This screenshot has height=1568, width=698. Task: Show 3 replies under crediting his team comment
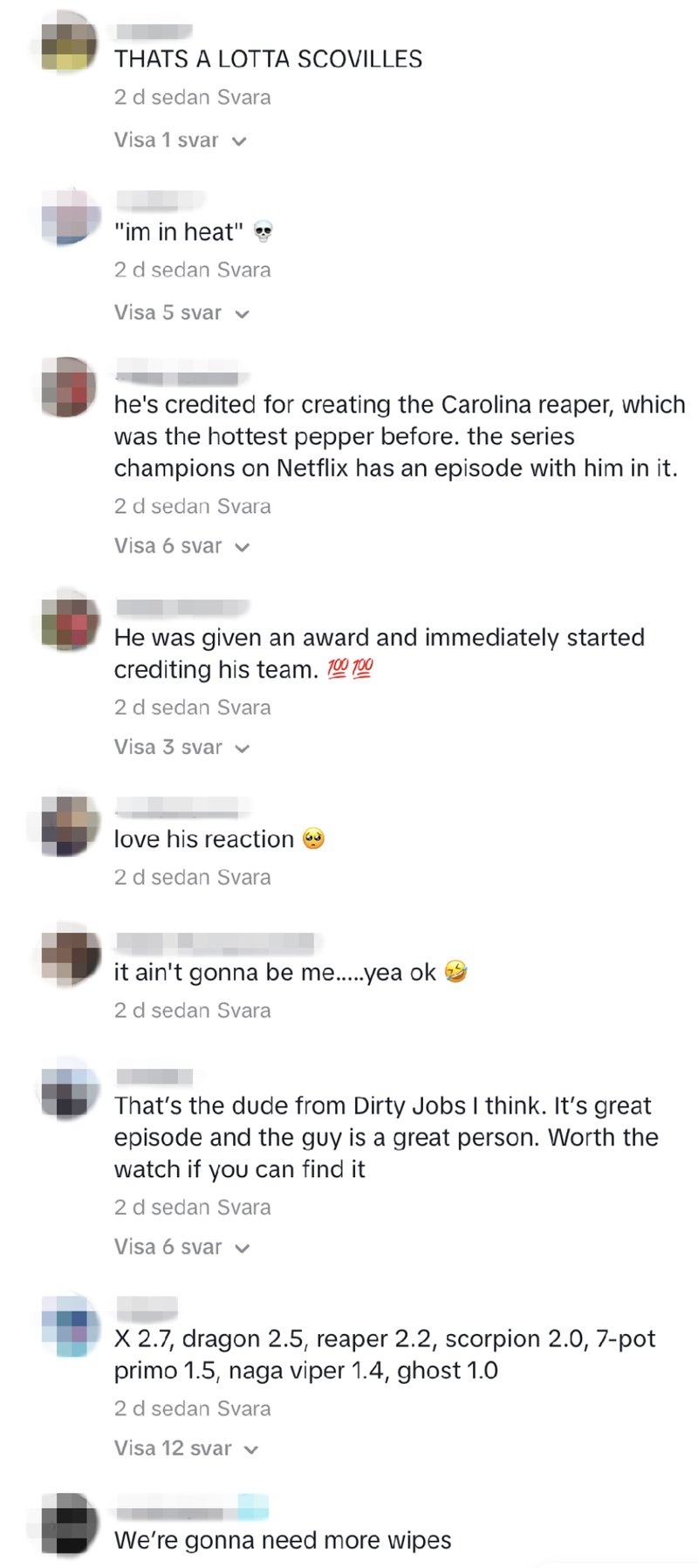pos(181,748)
